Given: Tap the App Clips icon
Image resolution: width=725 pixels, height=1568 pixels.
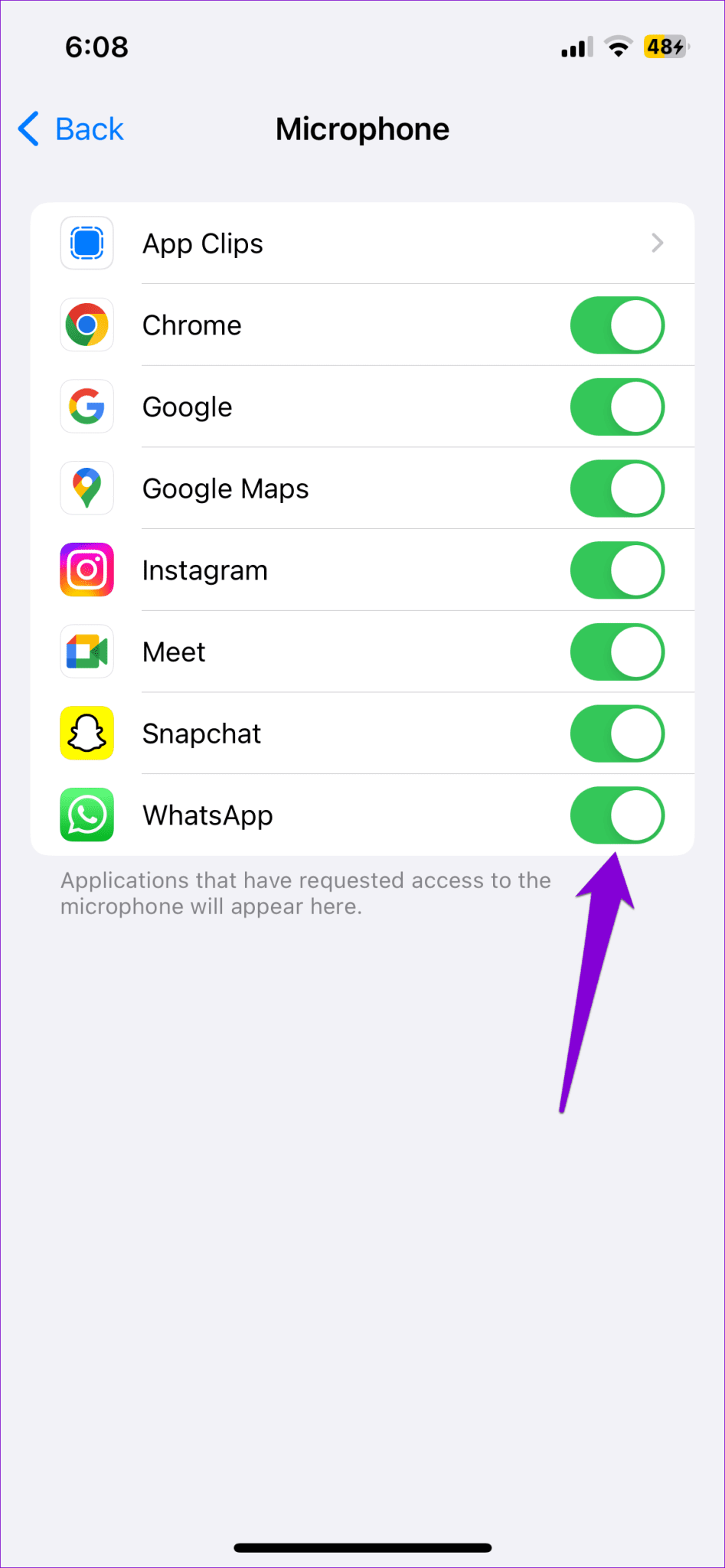Looking at the screenshot, I should (x=87, y=243).
